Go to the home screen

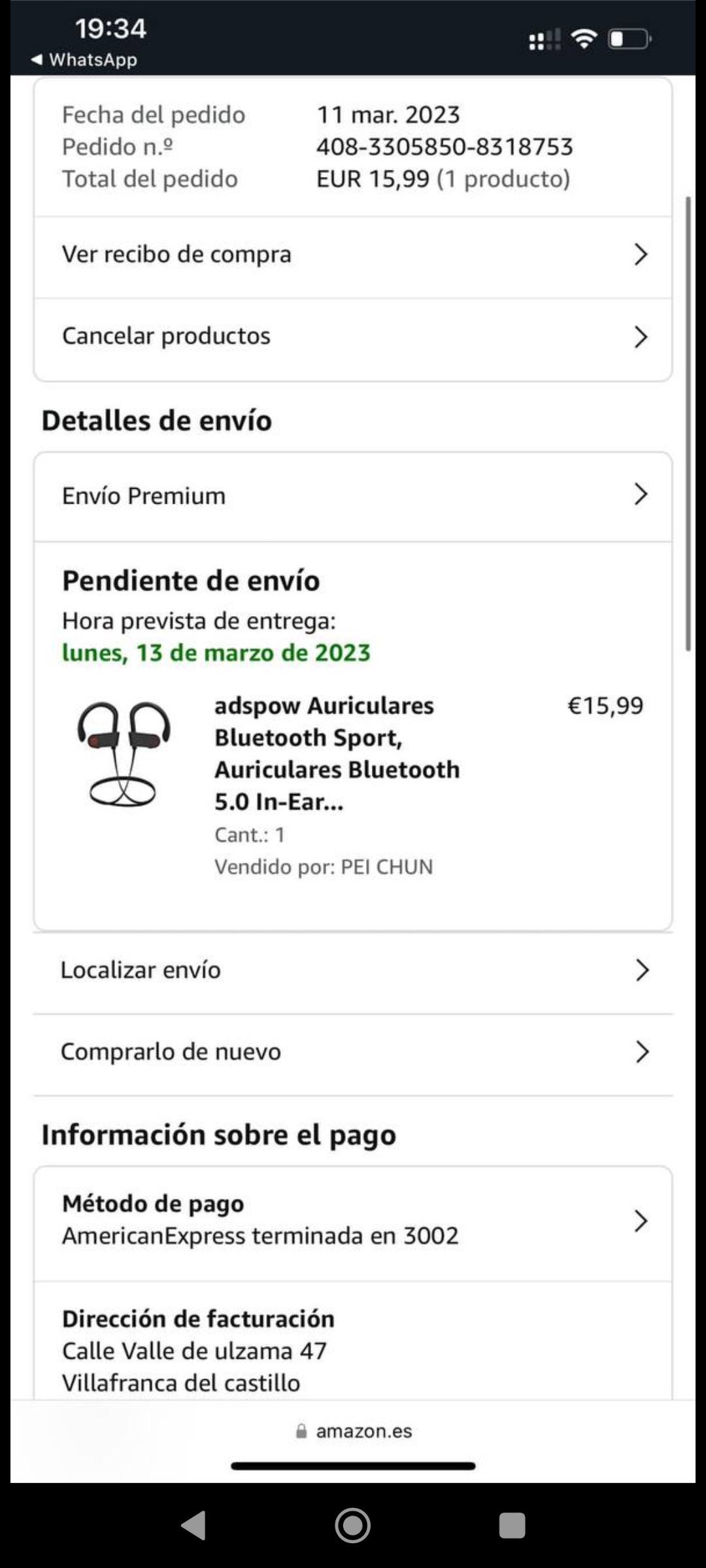(x=353, y=1526)
